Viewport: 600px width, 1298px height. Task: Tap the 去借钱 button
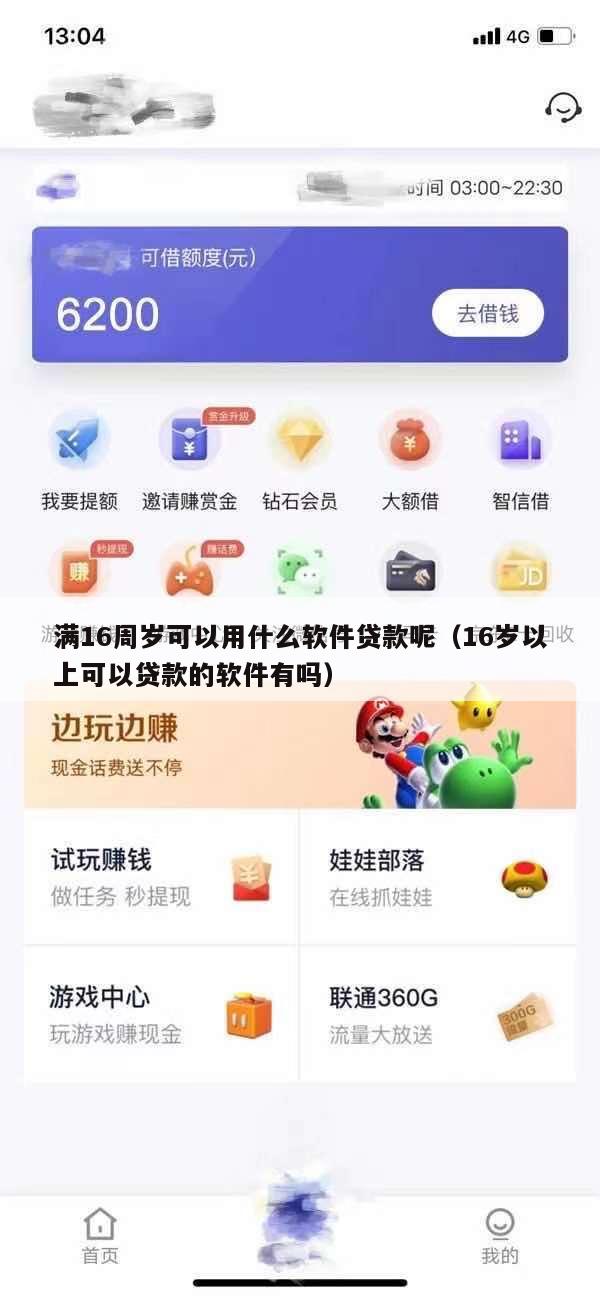coord(488,314)
